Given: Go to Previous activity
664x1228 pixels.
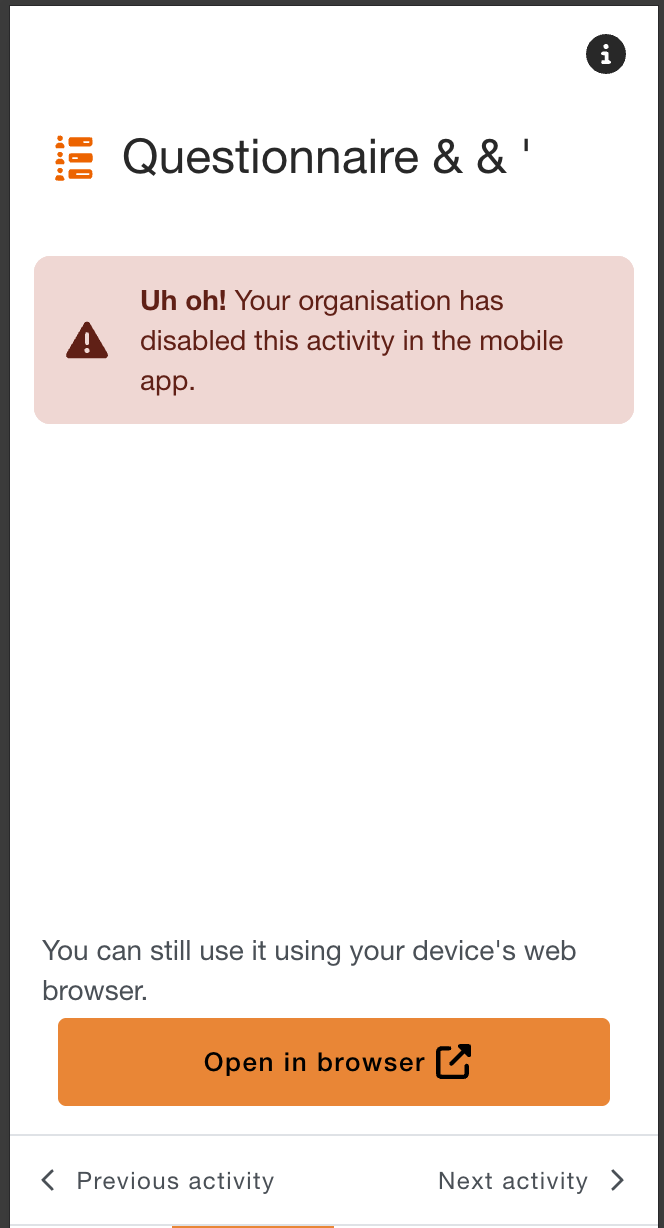Looking at the screenshot, I should coord(157,1181).
